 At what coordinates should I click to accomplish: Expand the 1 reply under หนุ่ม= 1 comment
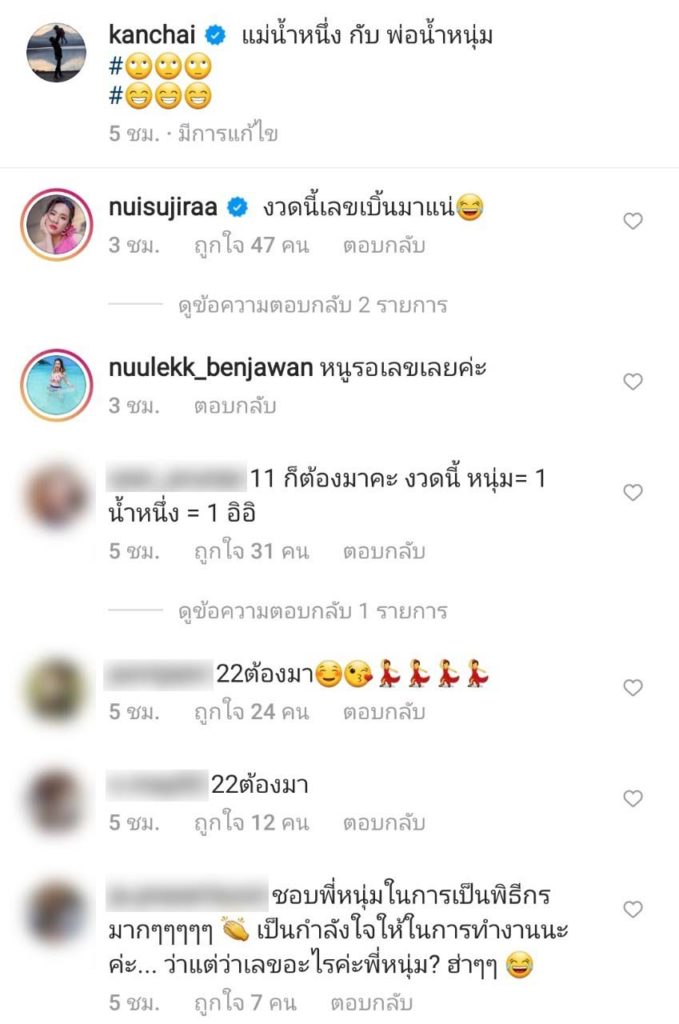coord(311,611)
